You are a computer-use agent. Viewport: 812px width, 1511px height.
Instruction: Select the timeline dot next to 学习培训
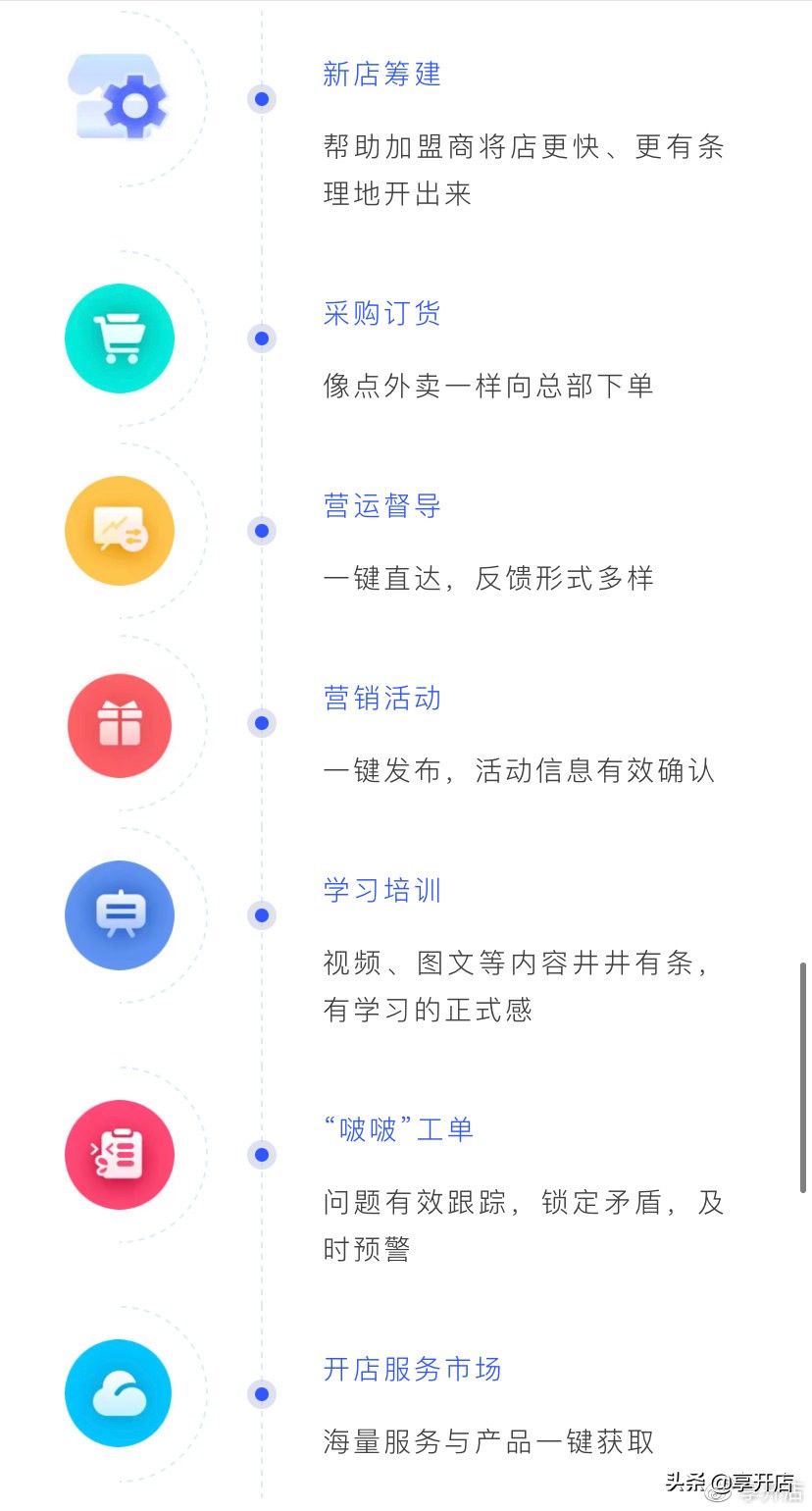click(261, 914)
